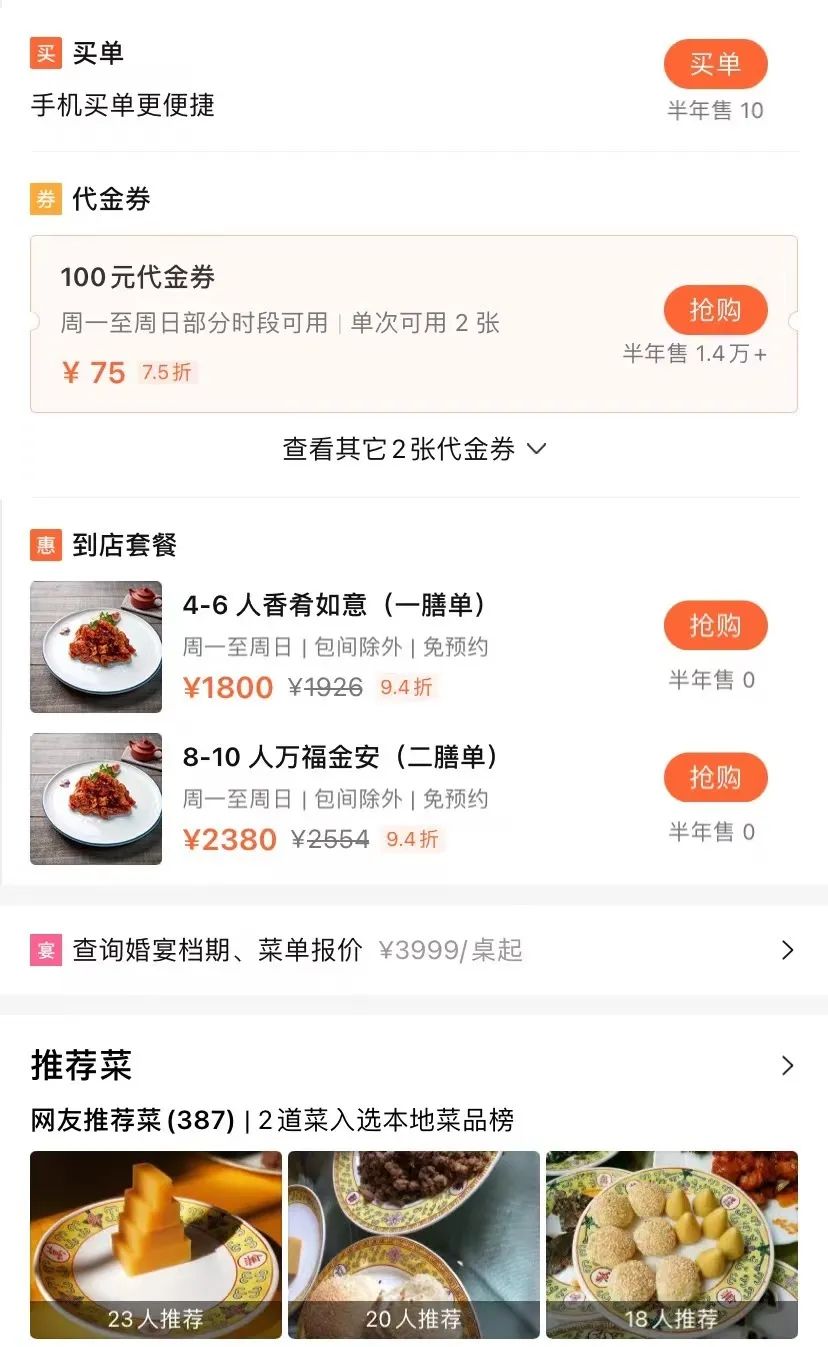Tap 抢购 for the 100元代金券

point(715,310)
